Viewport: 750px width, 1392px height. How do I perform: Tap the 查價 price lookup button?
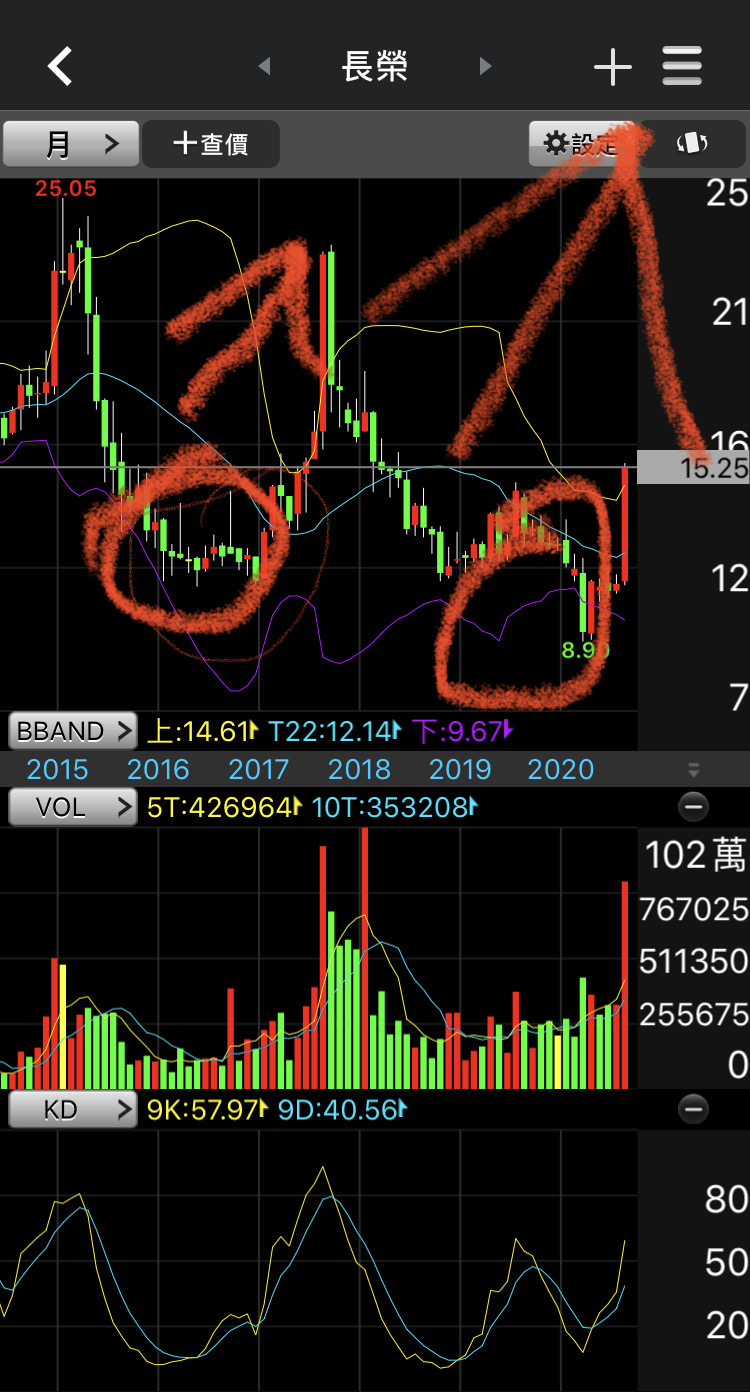coord(211,144)
